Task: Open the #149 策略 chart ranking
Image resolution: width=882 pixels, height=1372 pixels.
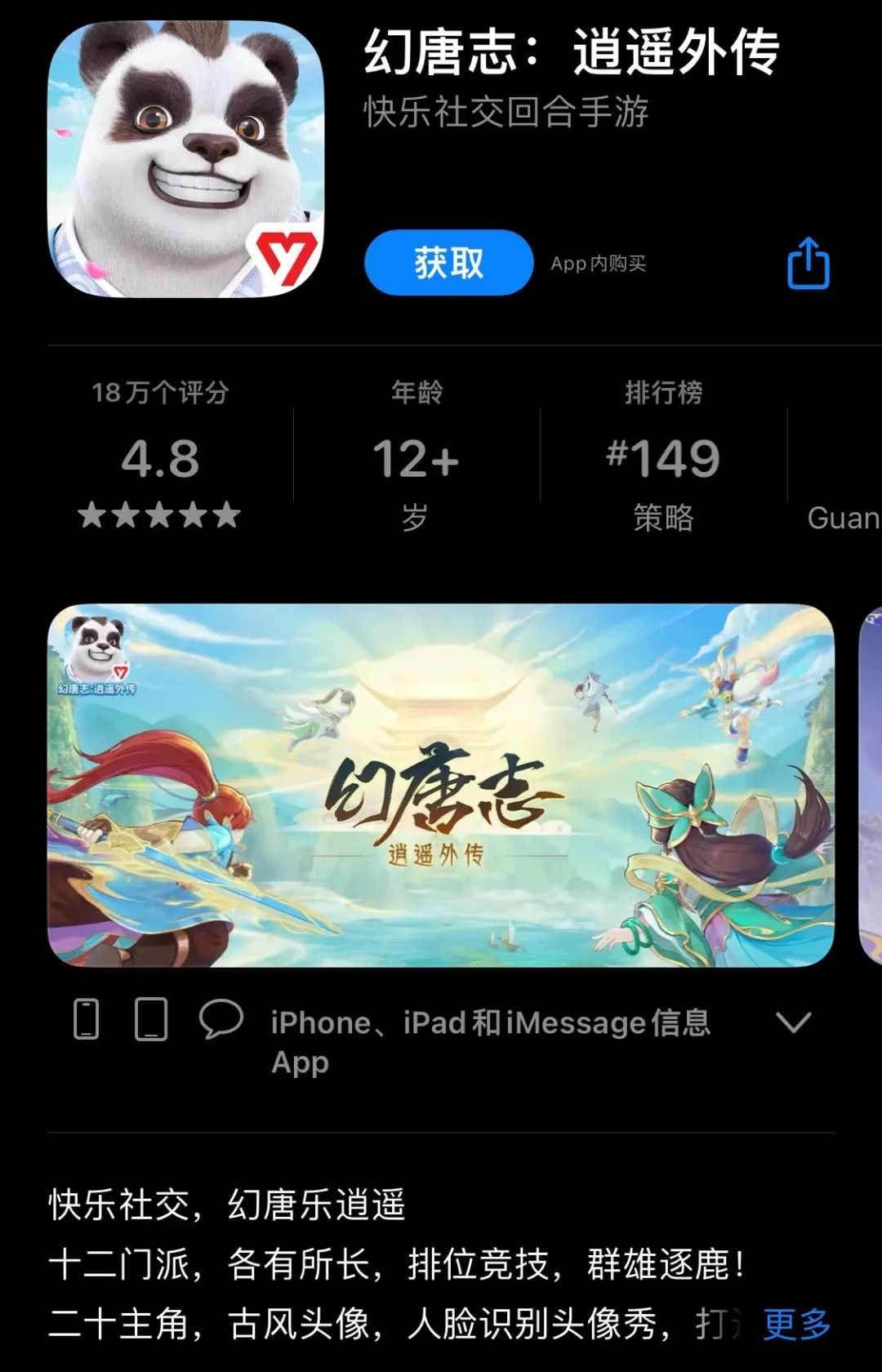Action: pos(663,458)
